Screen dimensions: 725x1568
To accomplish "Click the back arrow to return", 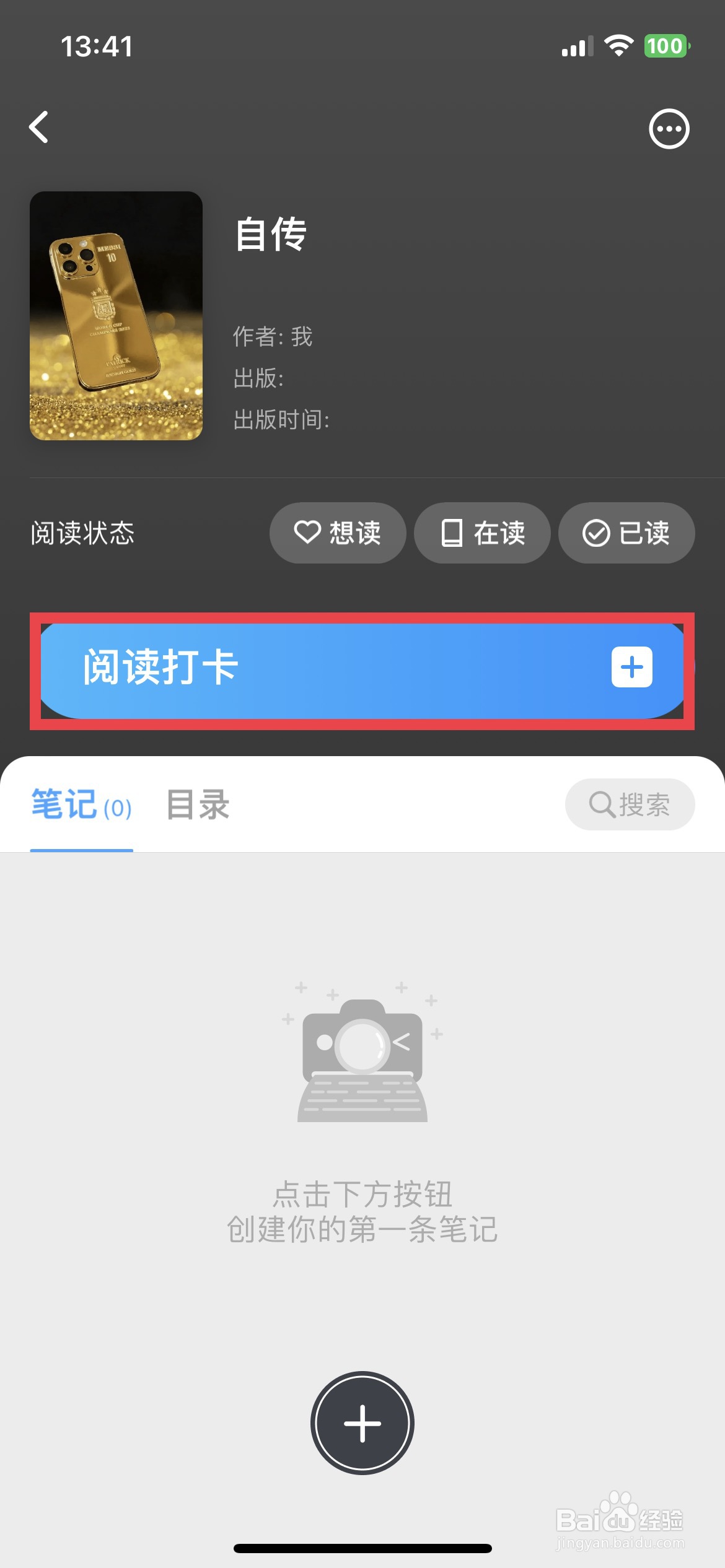I will pos(39,128).
